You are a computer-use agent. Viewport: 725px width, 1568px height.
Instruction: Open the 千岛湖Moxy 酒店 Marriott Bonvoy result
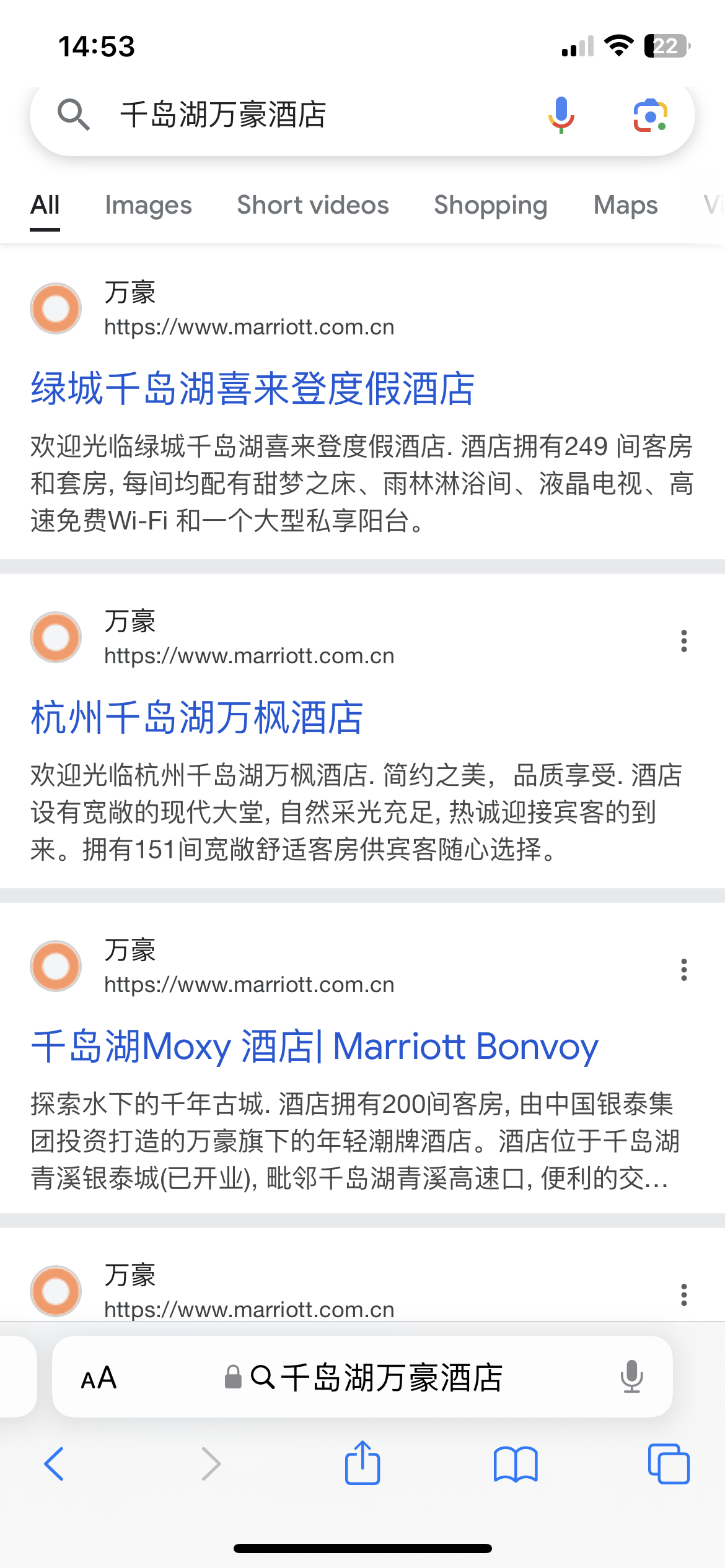(315, 1047)
